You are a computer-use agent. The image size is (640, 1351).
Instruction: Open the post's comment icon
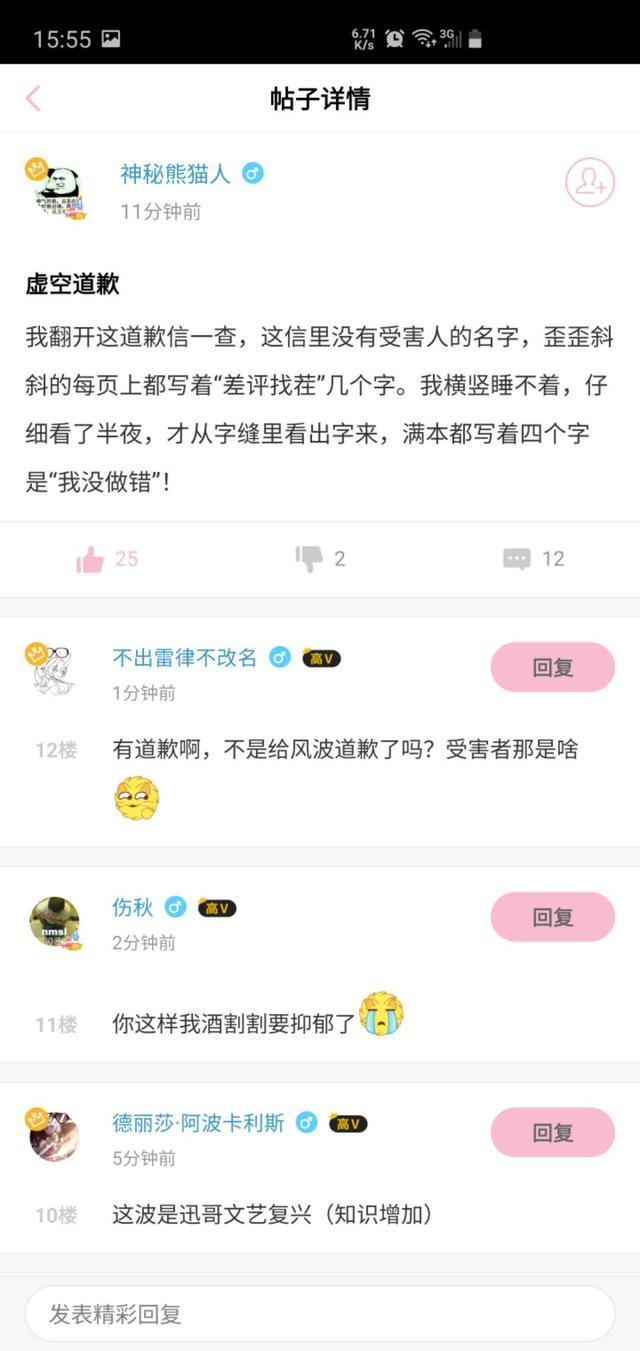[x=517, y=559]
